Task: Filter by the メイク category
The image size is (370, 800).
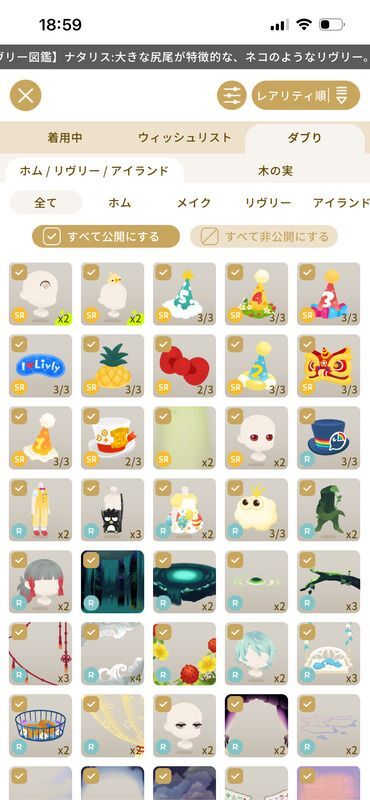Action: click(193, 203)
